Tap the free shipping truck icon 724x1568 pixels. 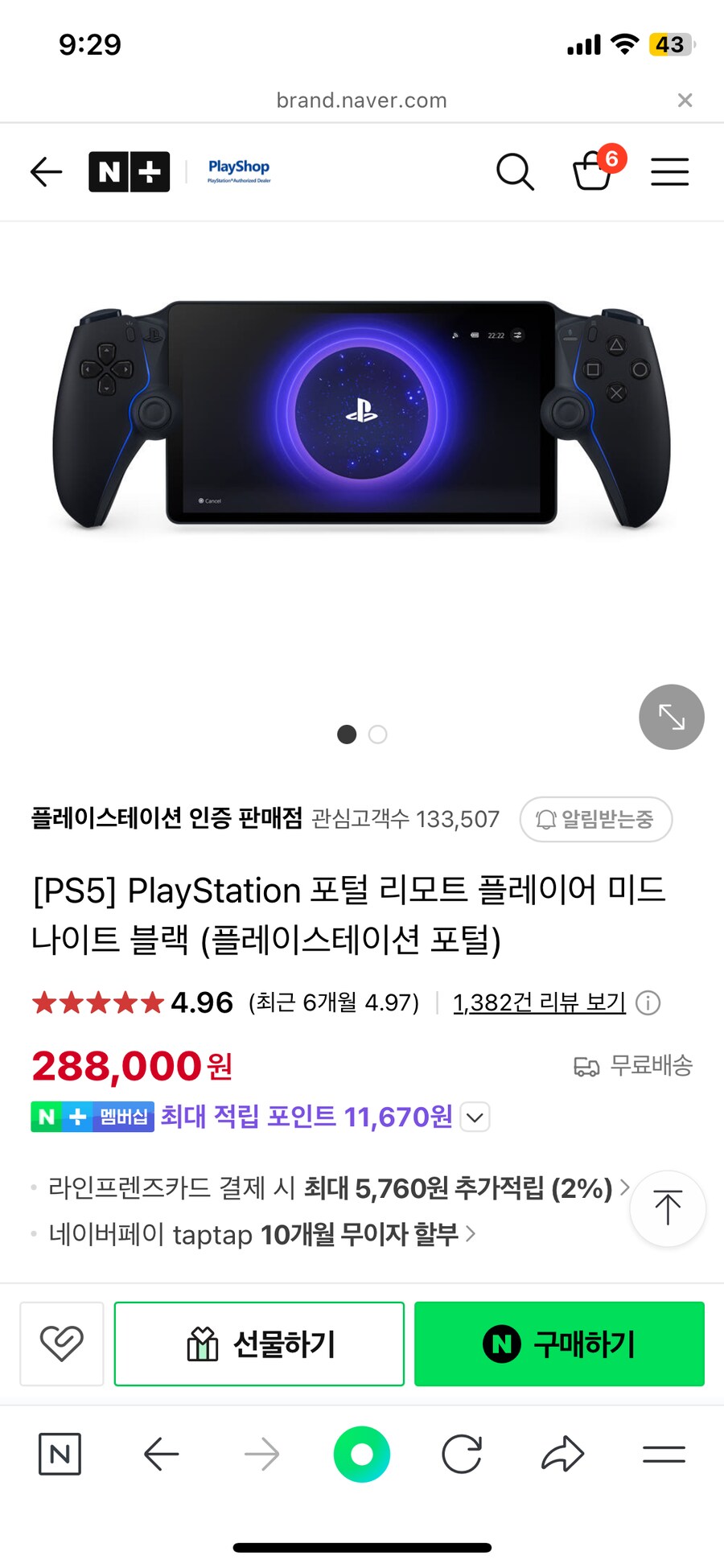pyautogui.click(x=586, y=1065)
